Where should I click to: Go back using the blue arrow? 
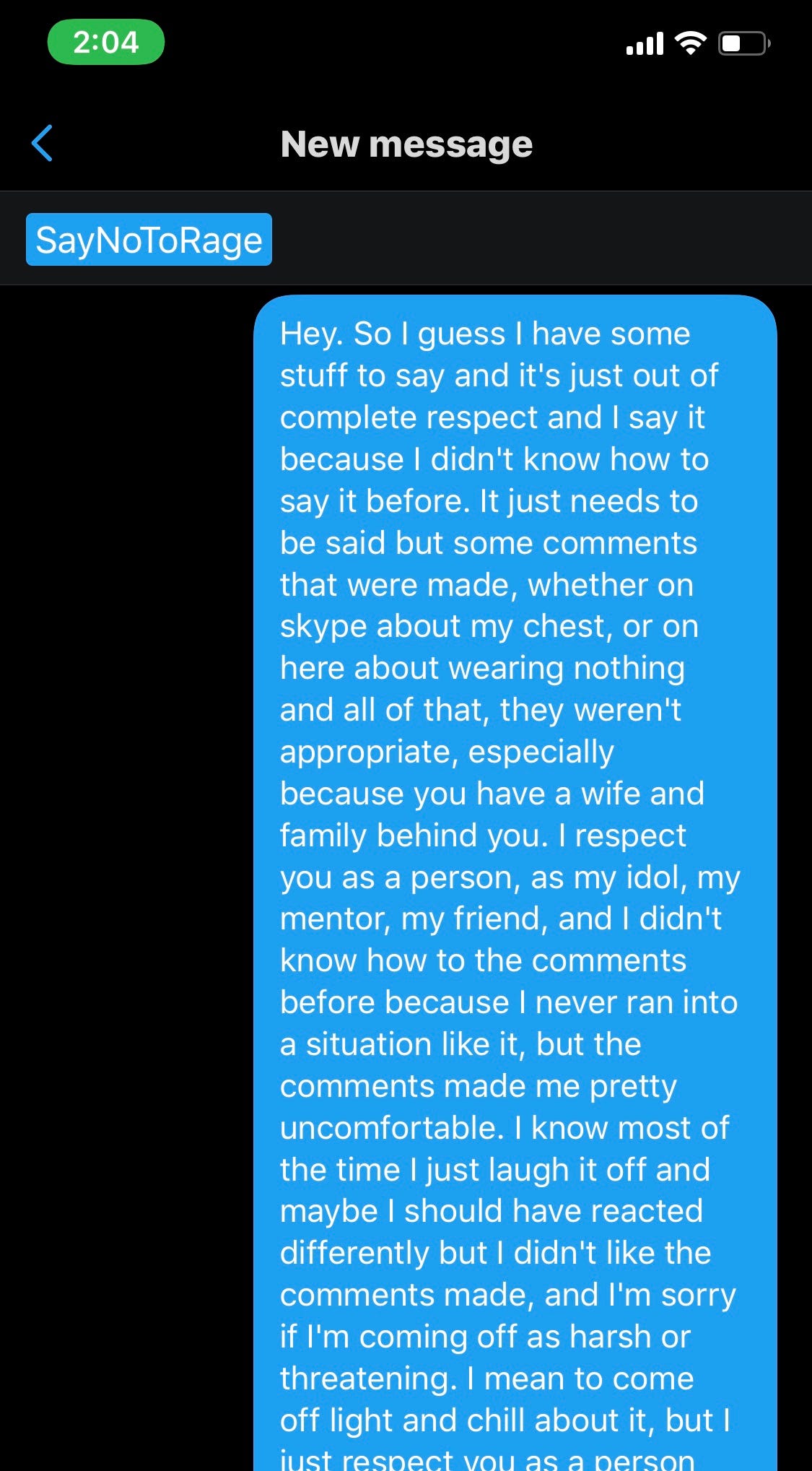coord(42,143)
